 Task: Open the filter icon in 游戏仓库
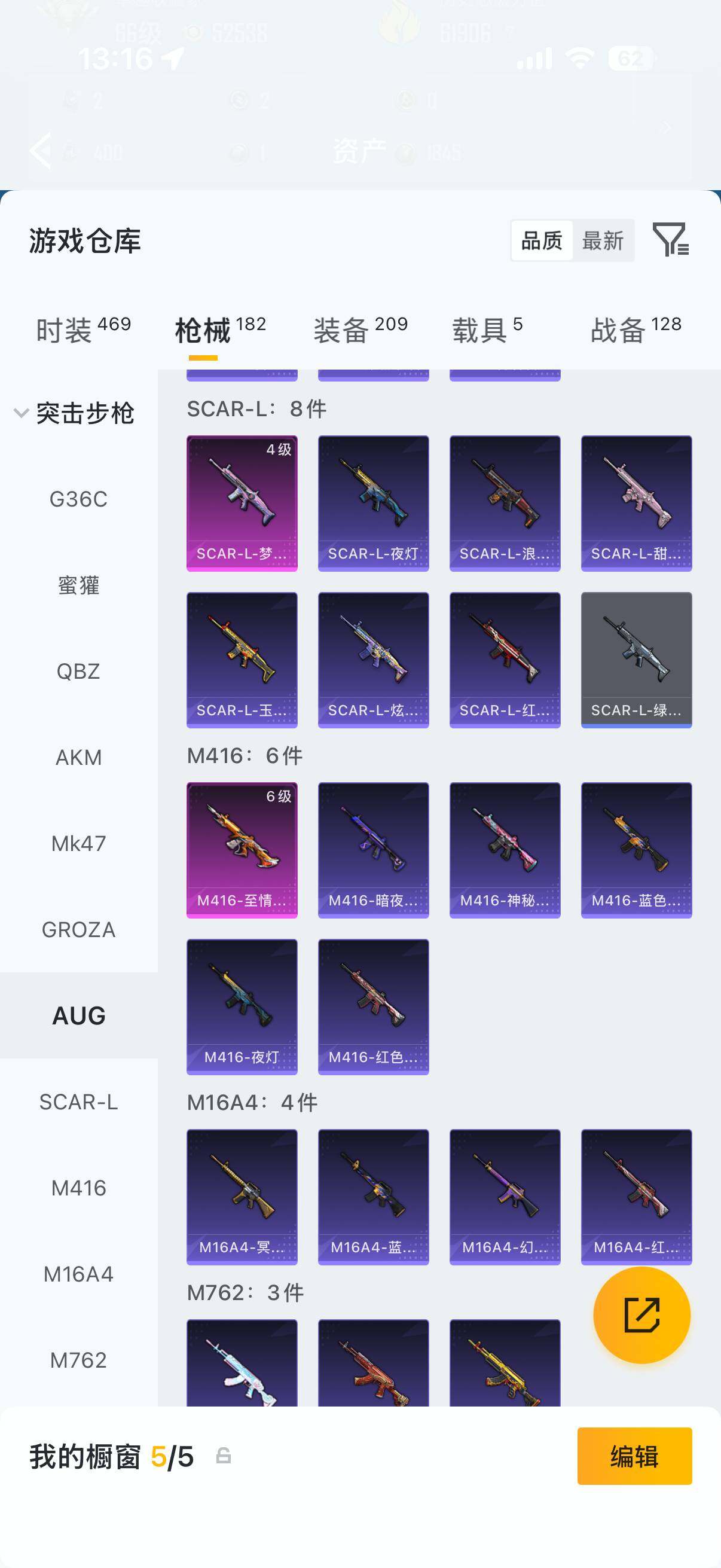tap(670, 240)
